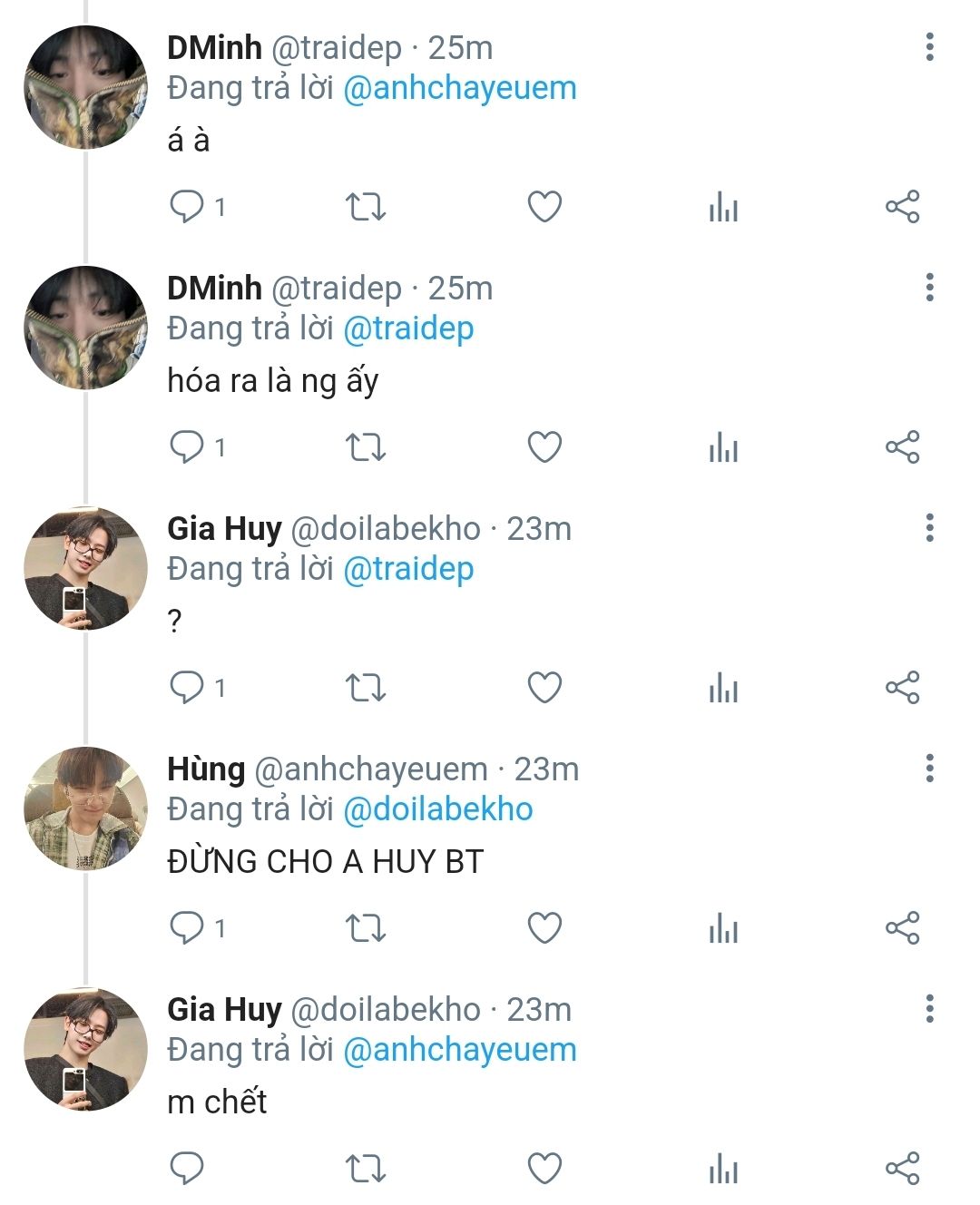Open the @traidep mention in Gia Huy's "?" reply
This screenshot has height=1205, width=980.
pyautogui.click(x=408, y=569)
